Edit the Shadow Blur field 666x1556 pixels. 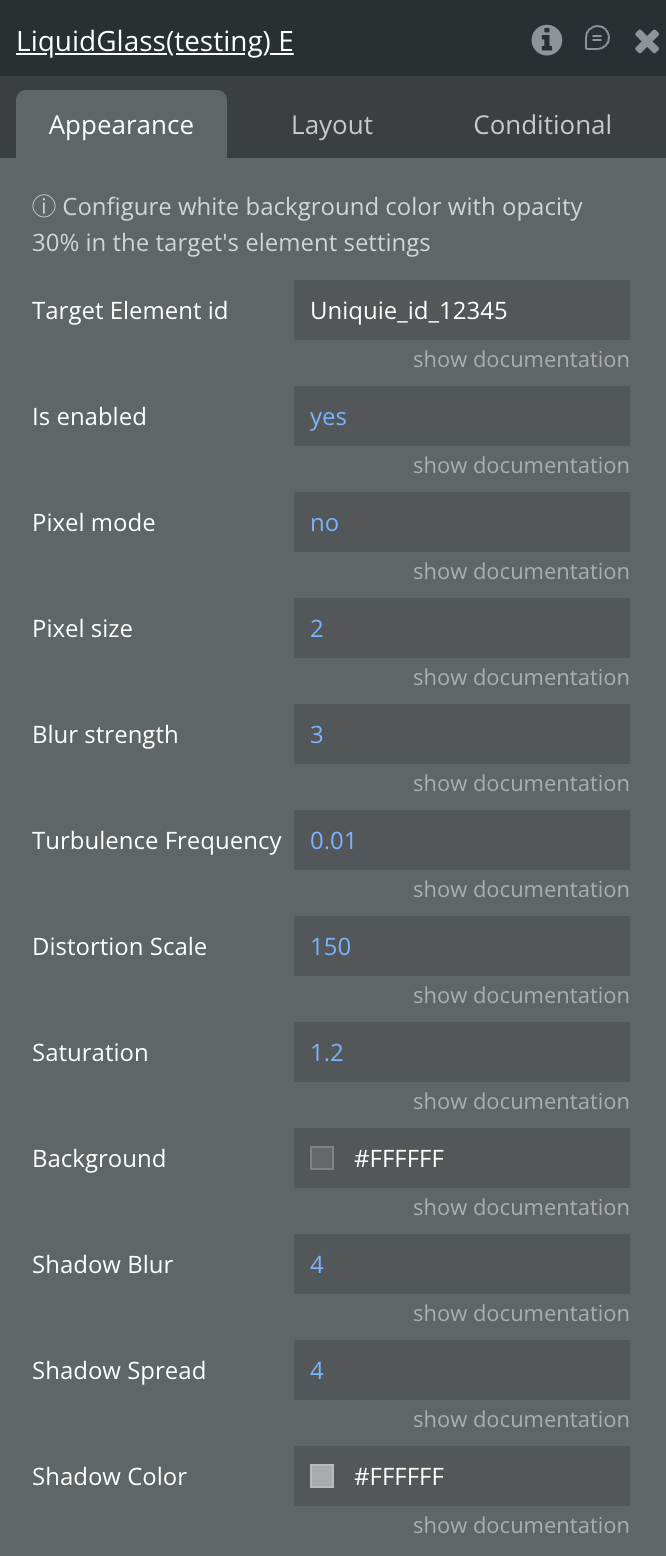click(461, 1265)
